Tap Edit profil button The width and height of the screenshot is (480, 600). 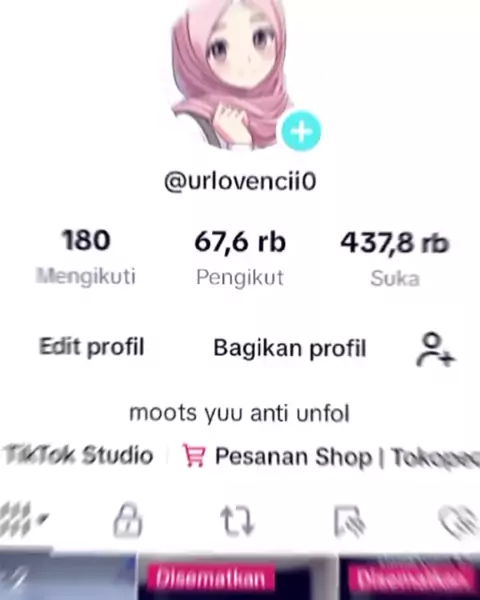pyautogui.click(x=92, y=347)
